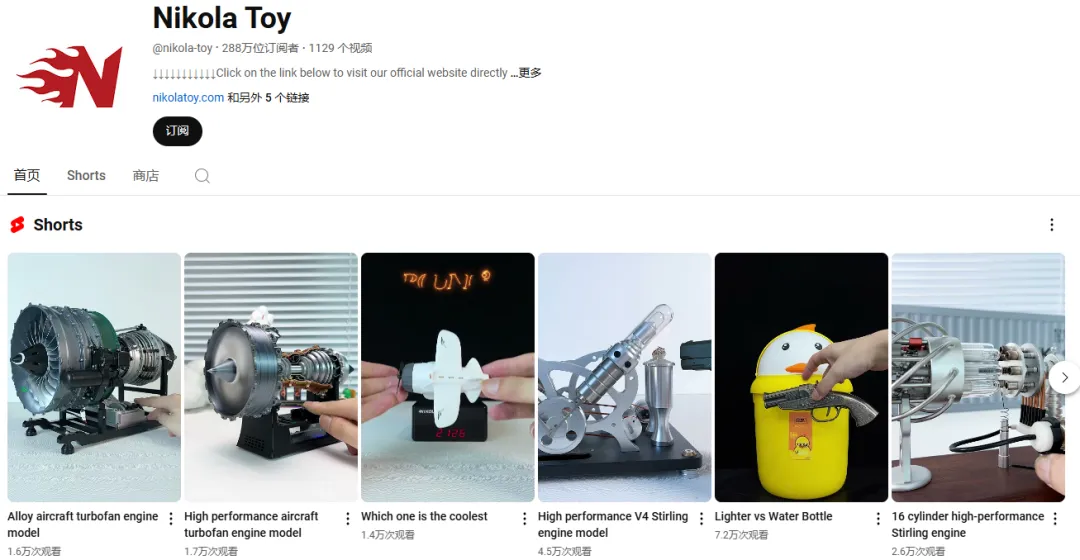The width and height of the screenshot is (1080, 560).
Task: Expand the channel description with 更多
Action: [530, 73]
